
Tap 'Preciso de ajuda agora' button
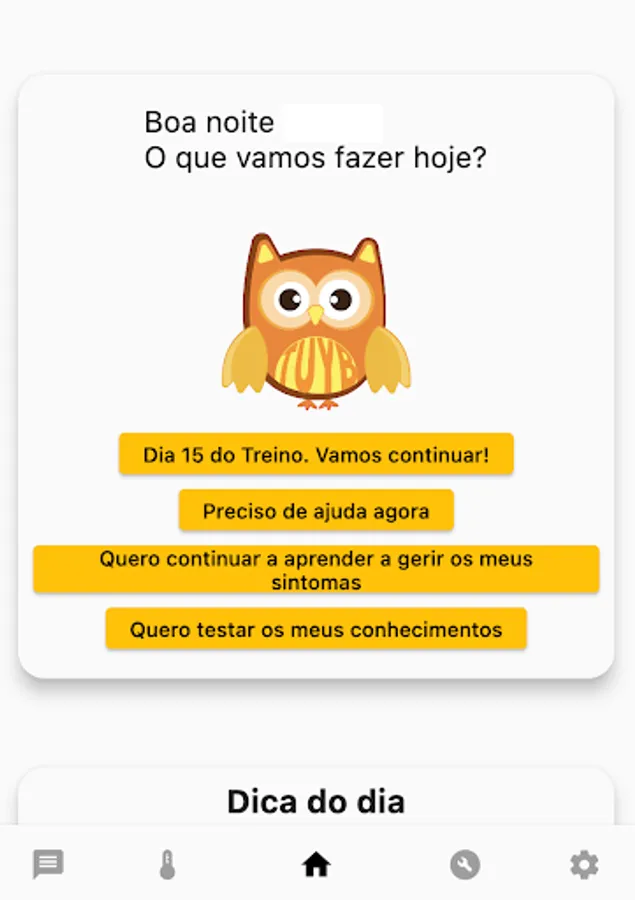(316, 511)
